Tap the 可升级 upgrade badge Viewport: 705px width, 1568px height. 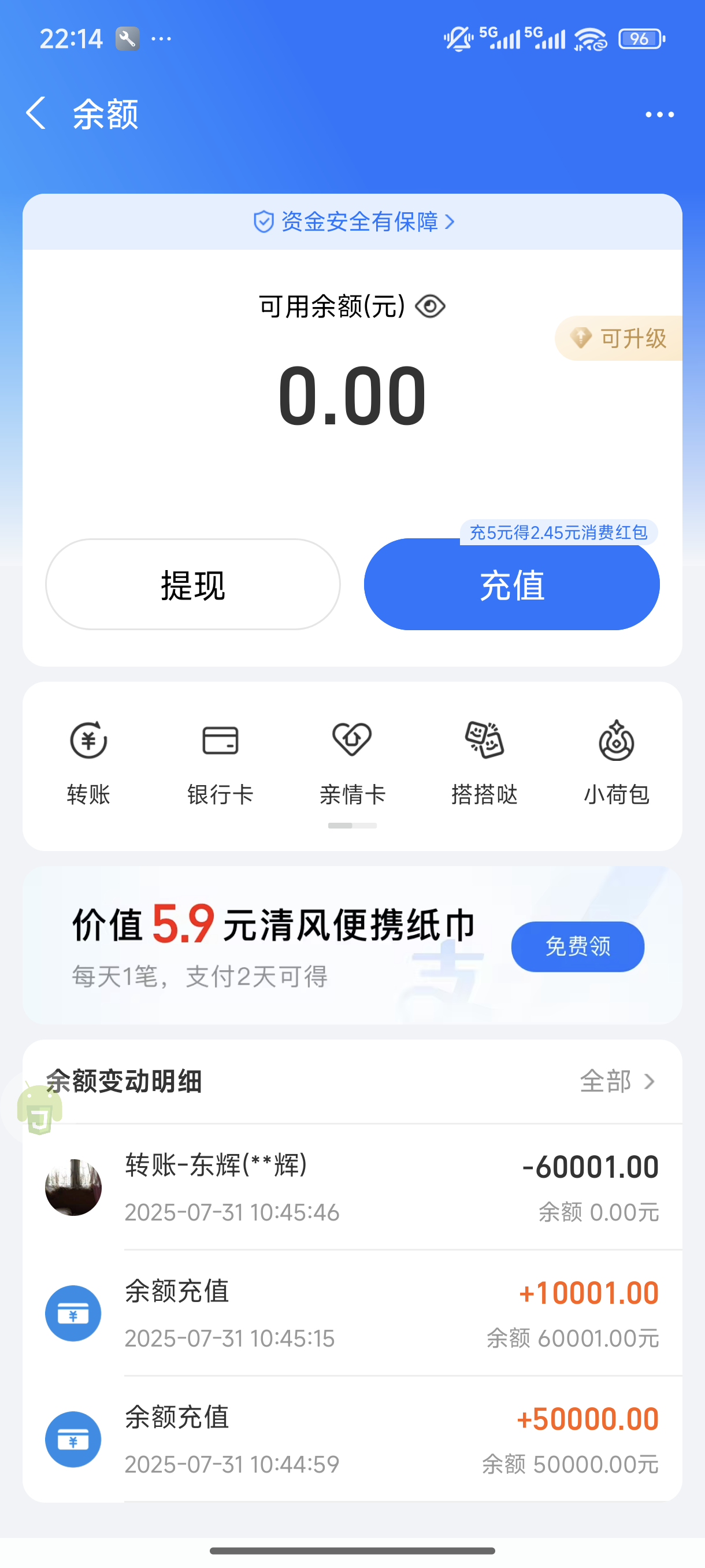click(621, 338)
